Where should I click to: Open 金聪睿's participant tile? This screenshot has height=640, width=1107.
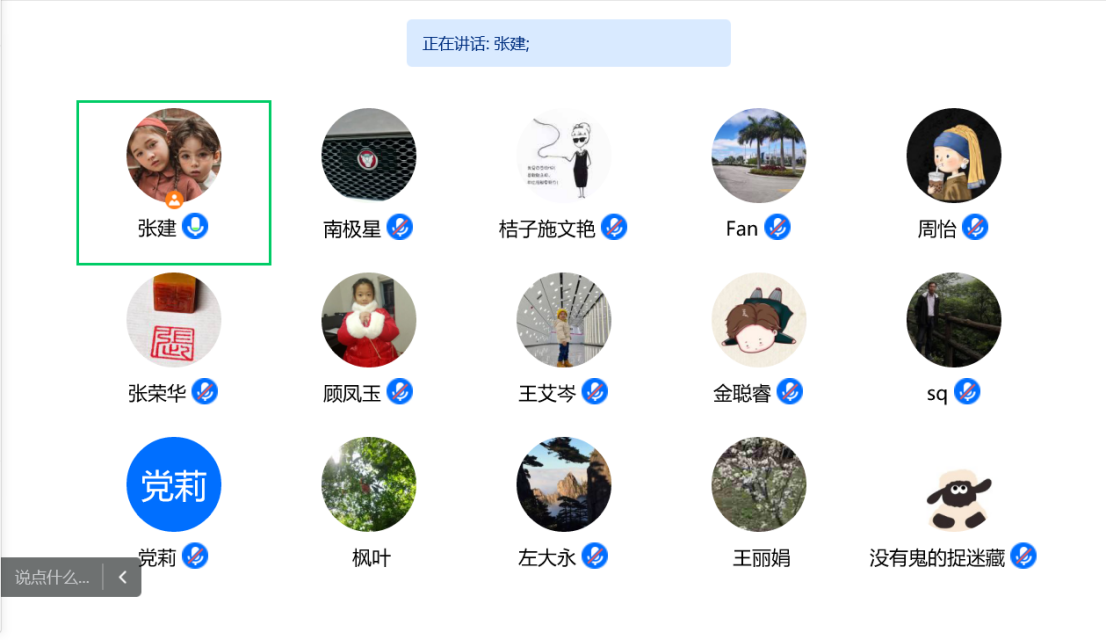point(759,320)
